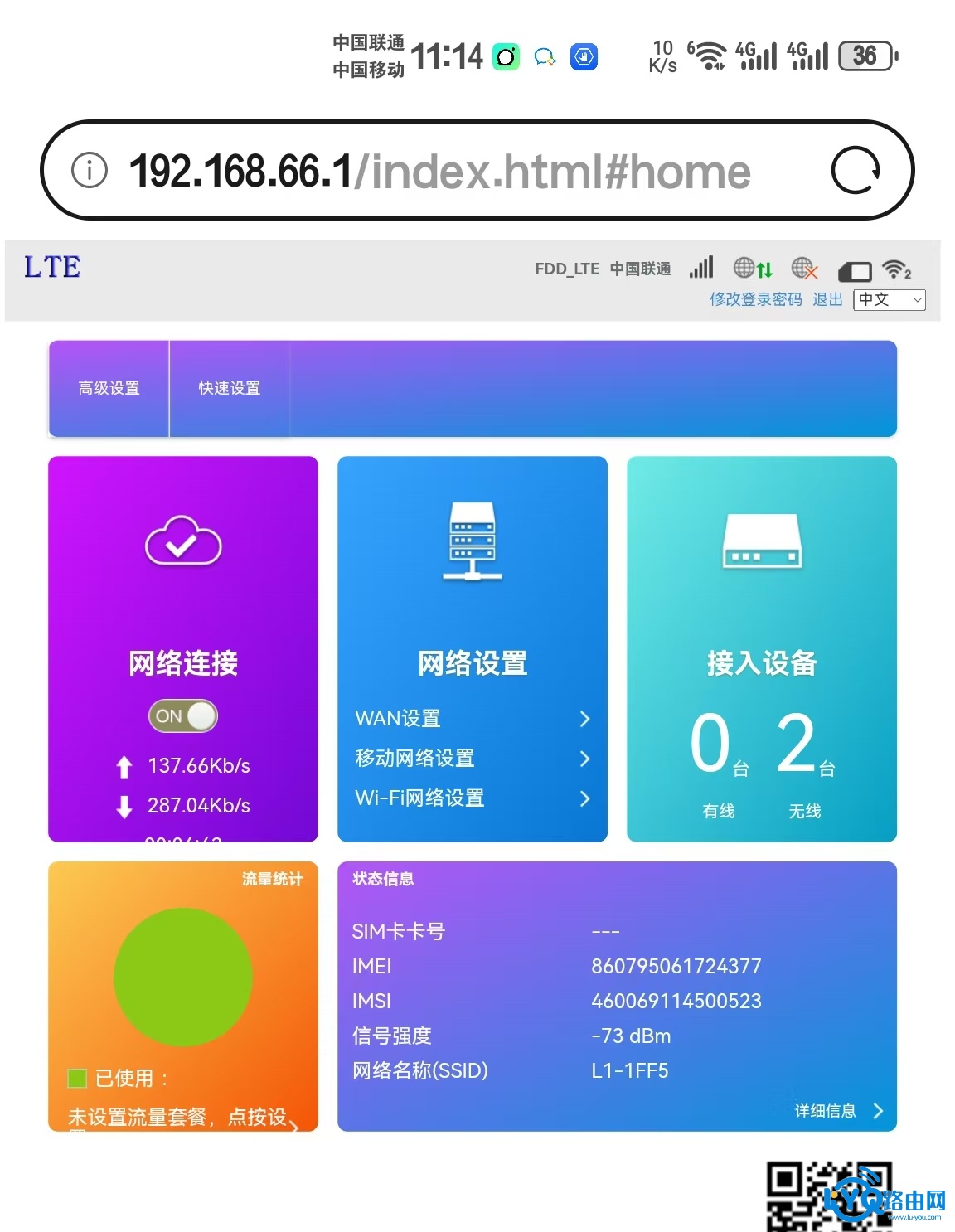955x1232 pixels.
Task: Turn off the 网络连接 ON switch
Action: [x=183, y=716]
